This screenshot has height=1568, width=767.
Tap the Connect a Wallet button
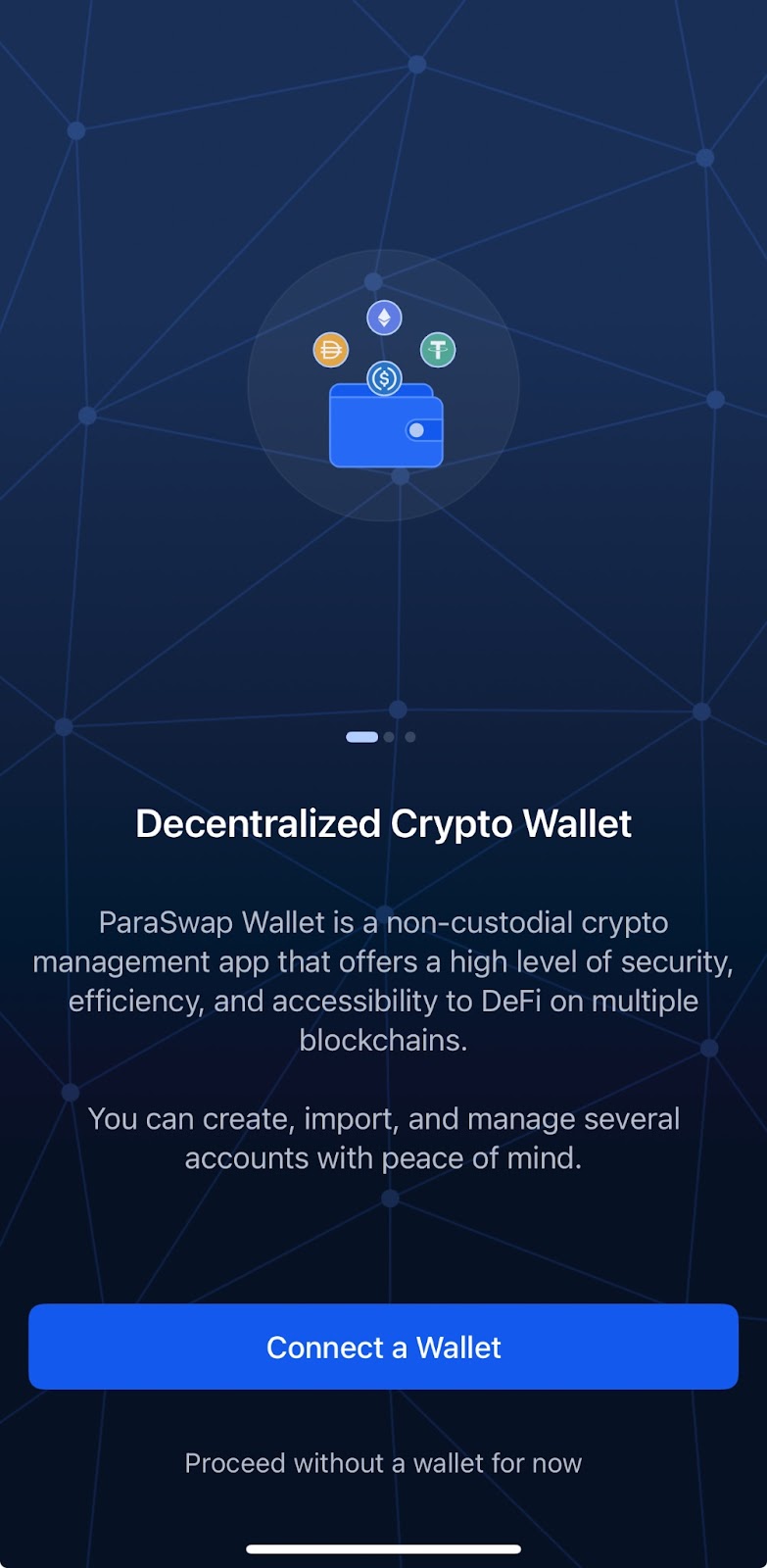coord(383,1347)
